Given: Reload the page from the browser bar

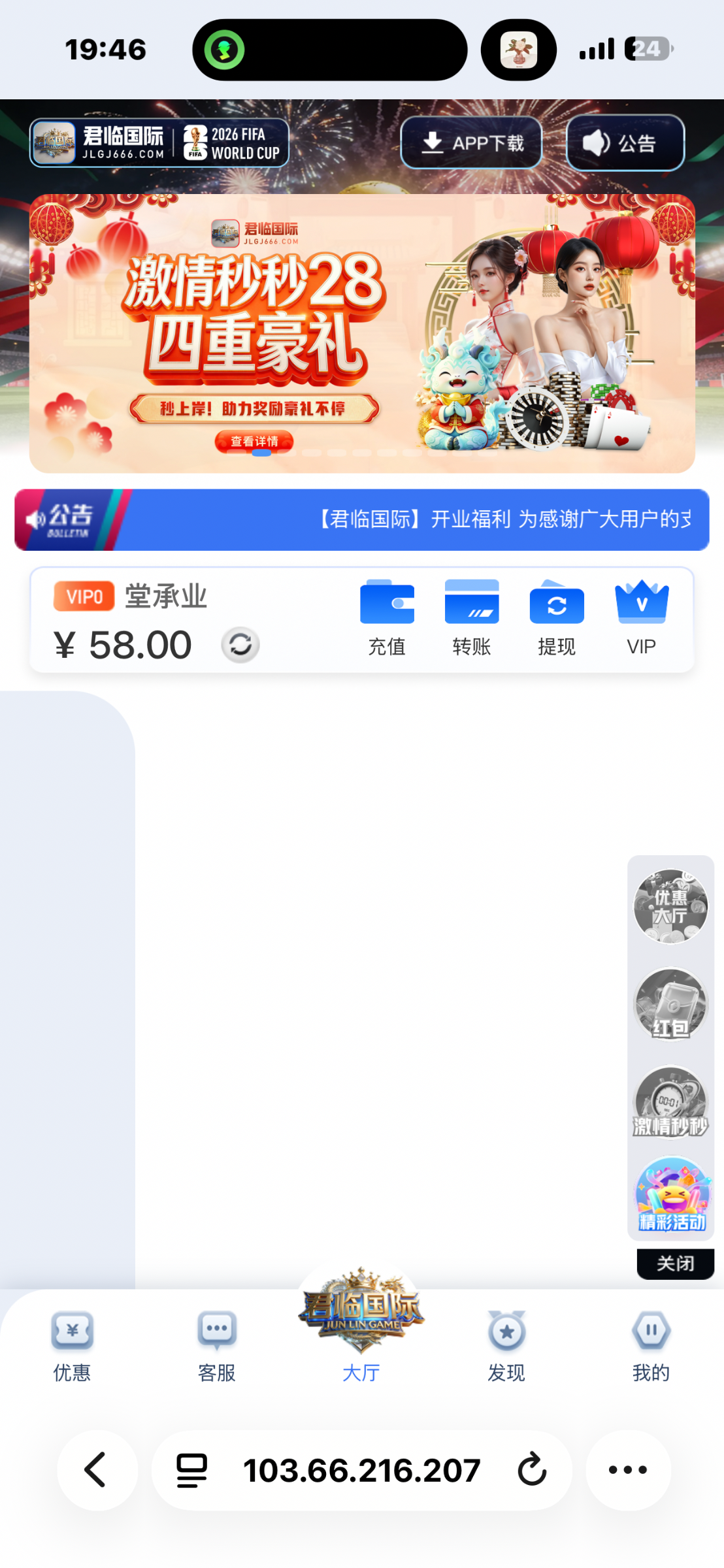Looking at the screenshot, I should pos(532,1470).
